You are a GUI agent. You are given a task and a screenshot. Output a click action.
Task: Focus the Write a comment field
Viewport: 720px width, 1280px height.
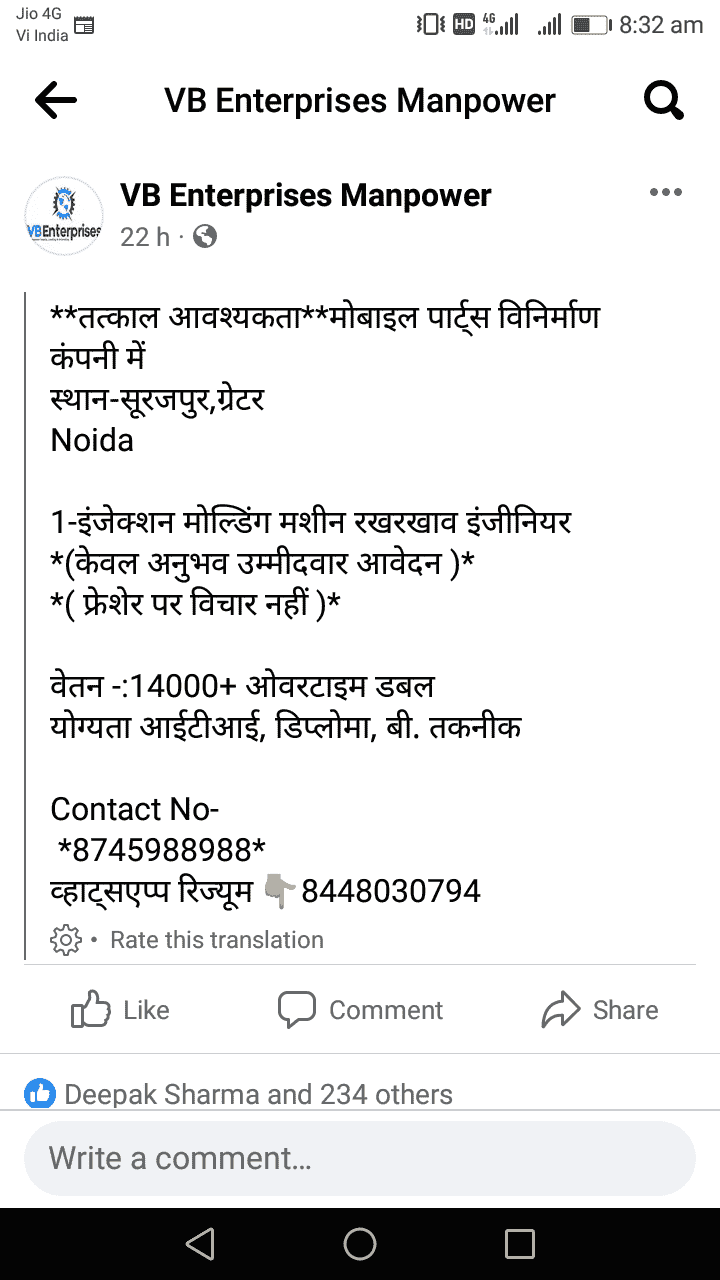point(360,1158)
